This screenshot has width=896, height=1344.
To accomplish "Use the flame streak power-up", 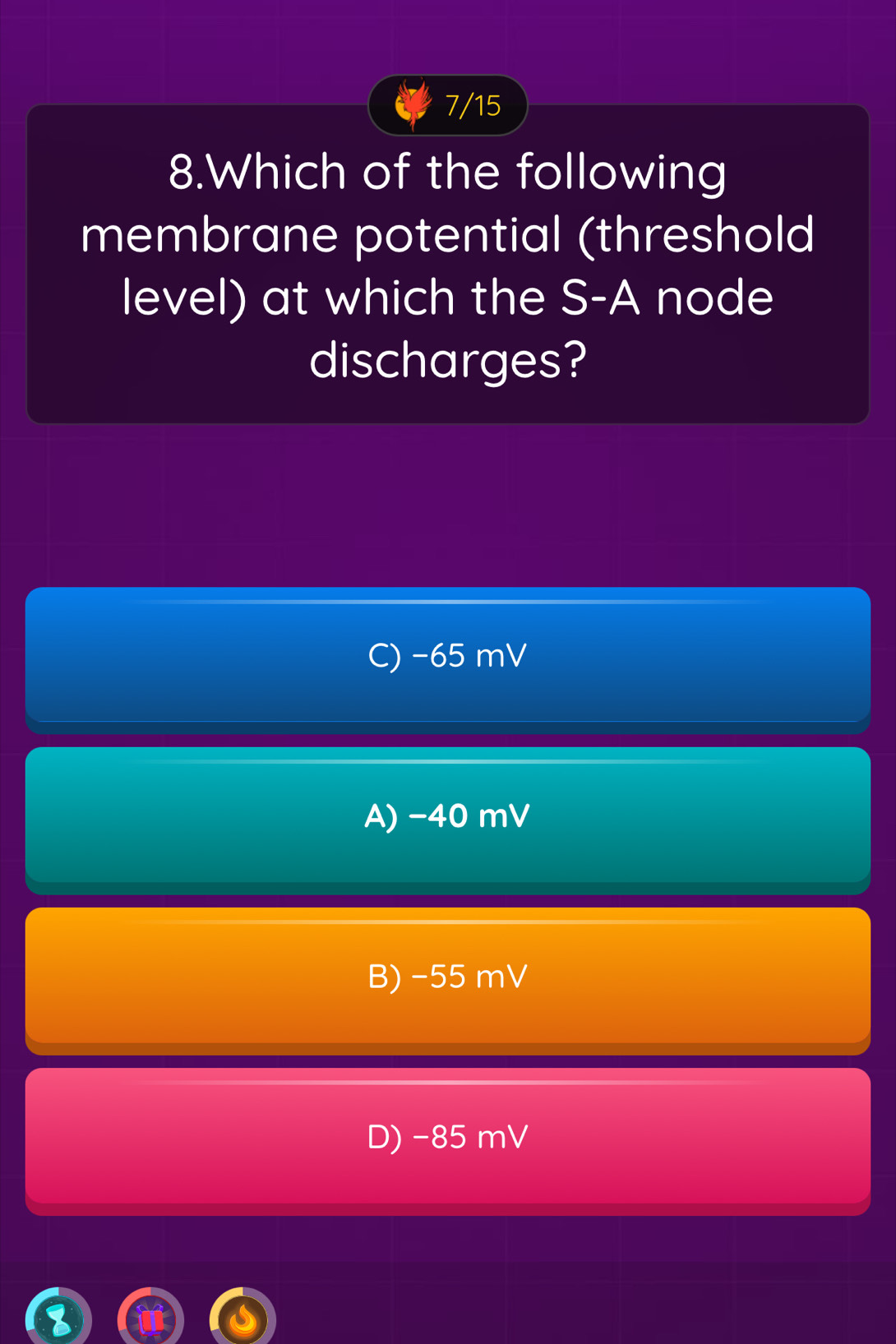I will click(242, 1315).
